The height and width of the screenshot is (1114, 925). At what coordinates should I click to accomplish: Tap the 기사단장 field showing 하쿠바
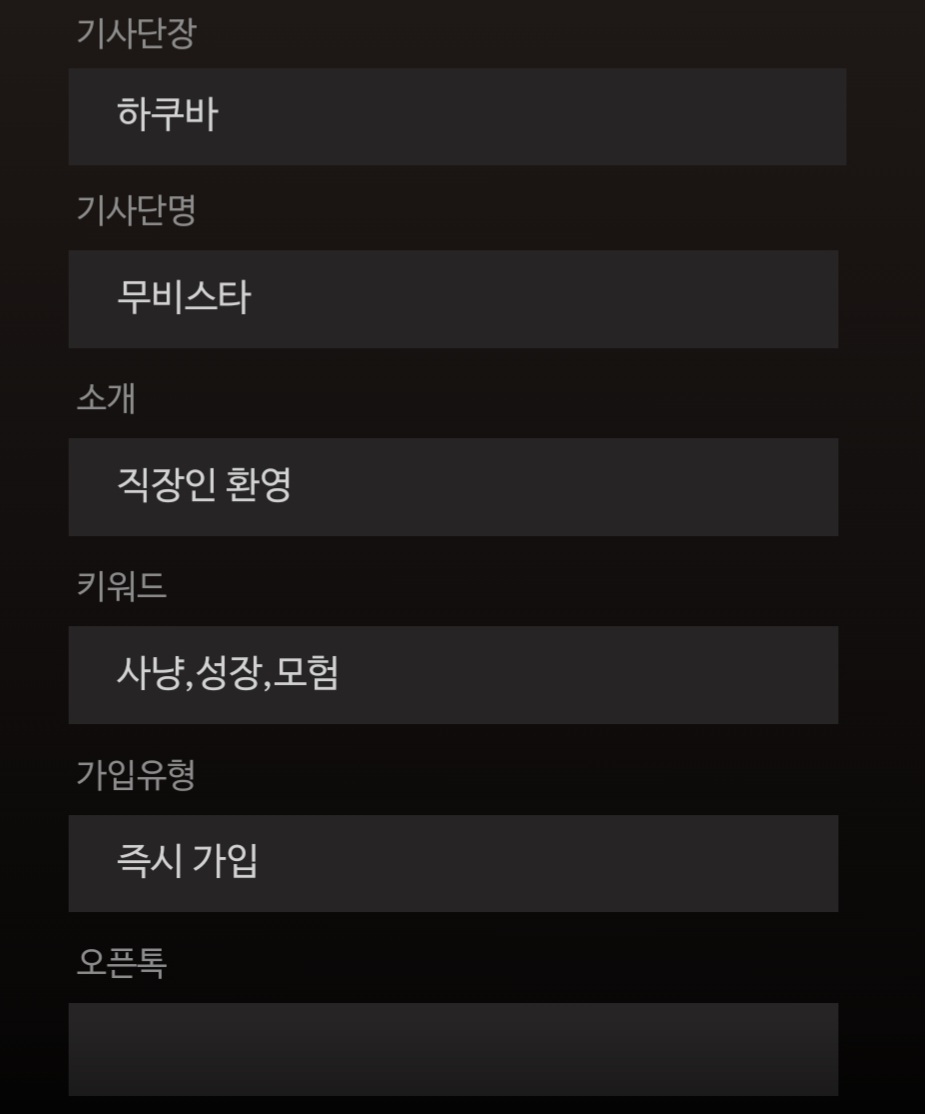tap(456, 117)
